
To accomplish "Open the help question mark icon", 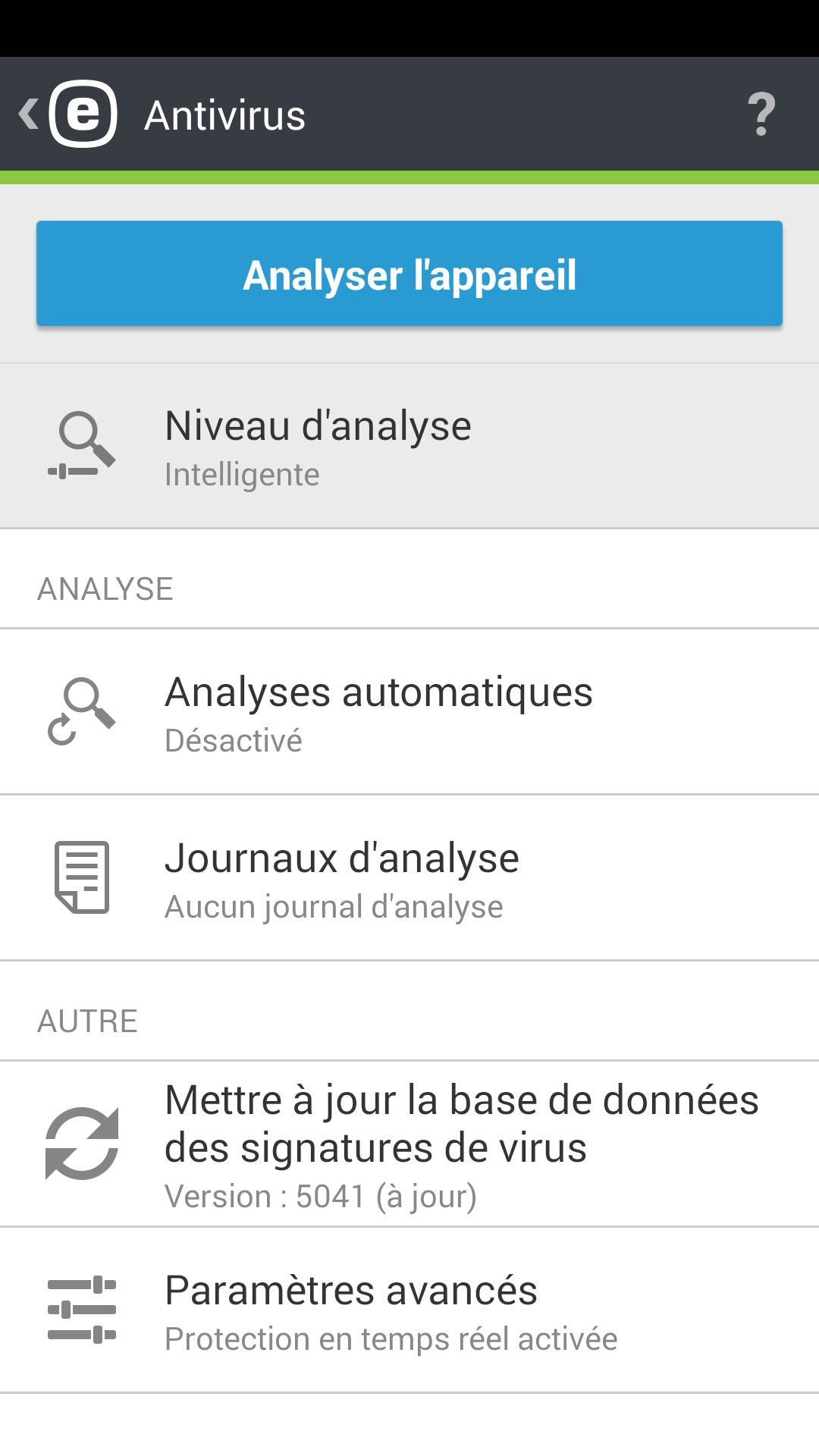I will tap(761, 114).
